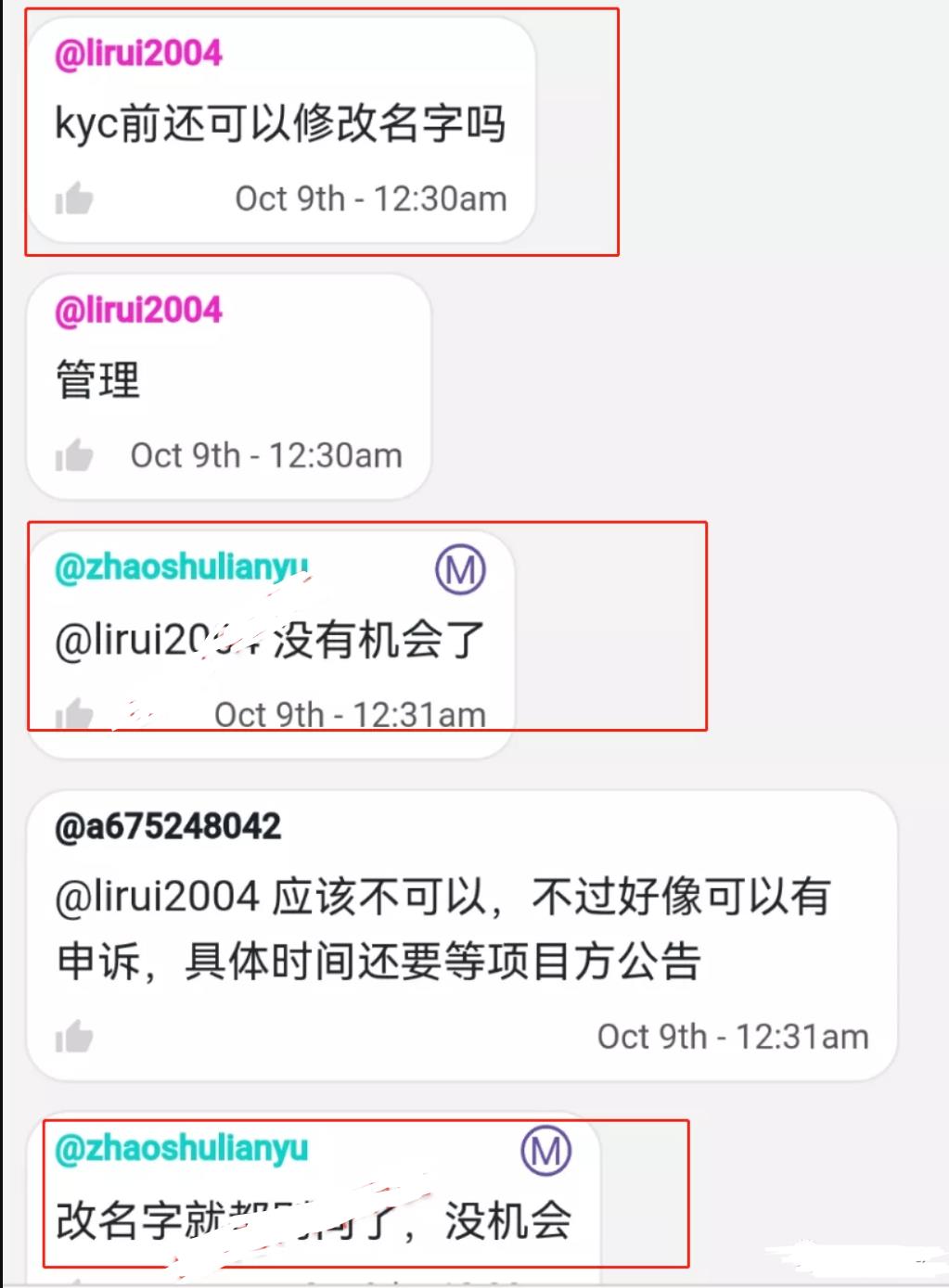Like a675248042's reply about 申诉

point(74,1037)
